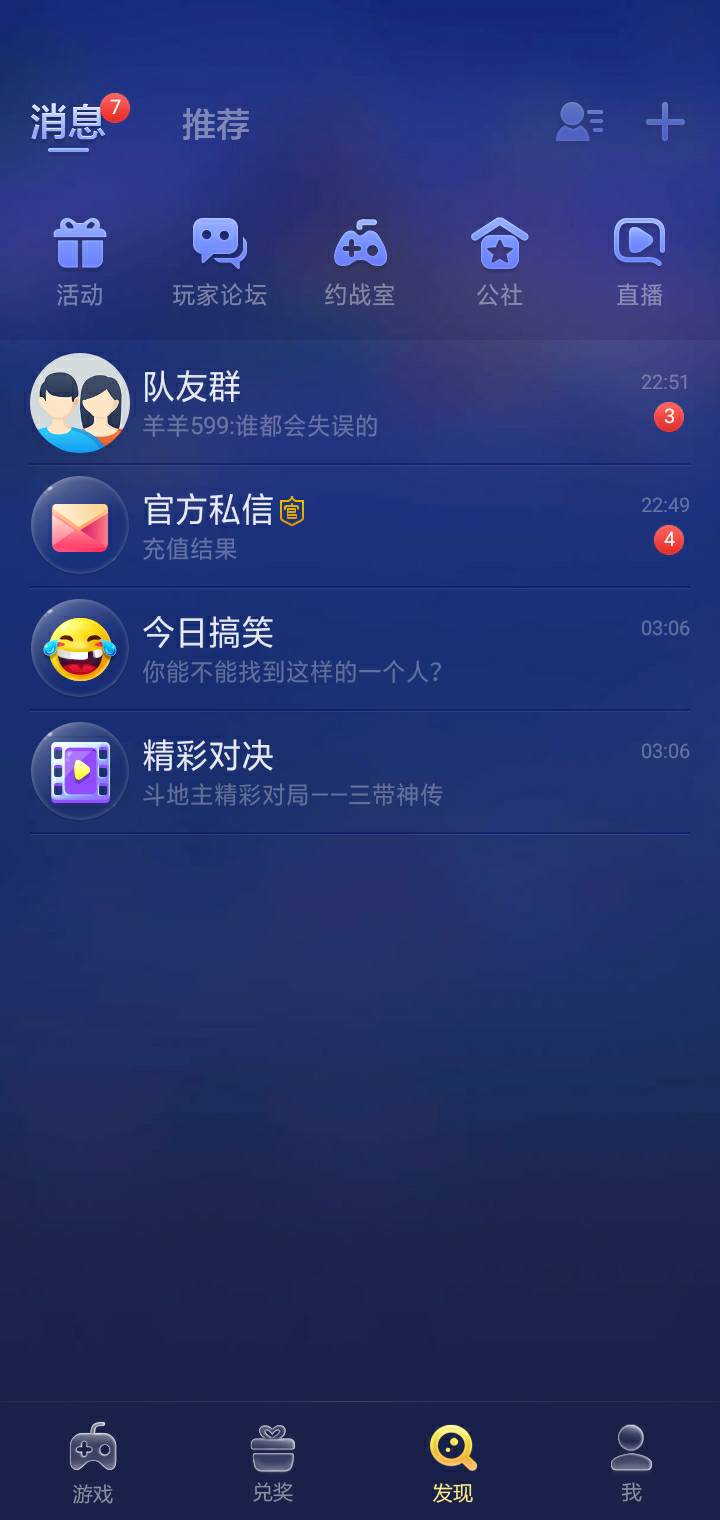The width and height of the screenshot is (720, 1520).
Task: Open the 官方私信 message thread
Action: point(360,525)
